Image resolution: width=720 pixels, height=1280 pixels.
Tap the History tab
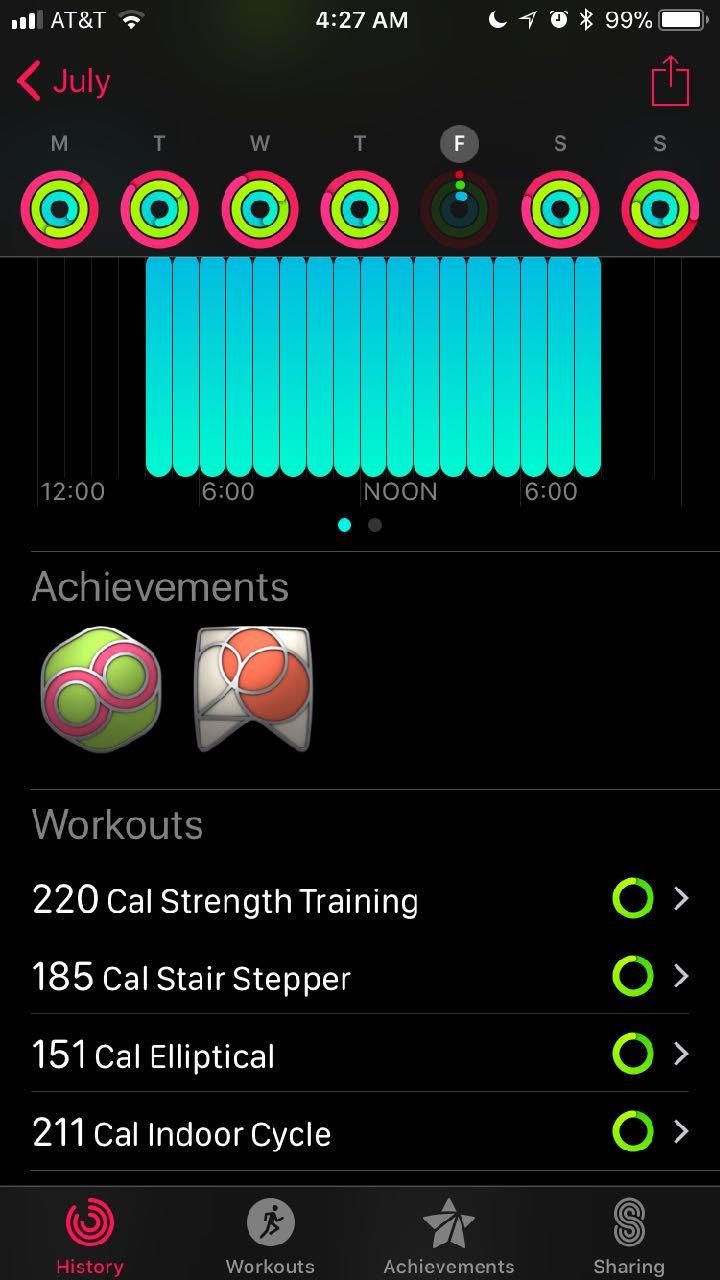(90, 1236)
